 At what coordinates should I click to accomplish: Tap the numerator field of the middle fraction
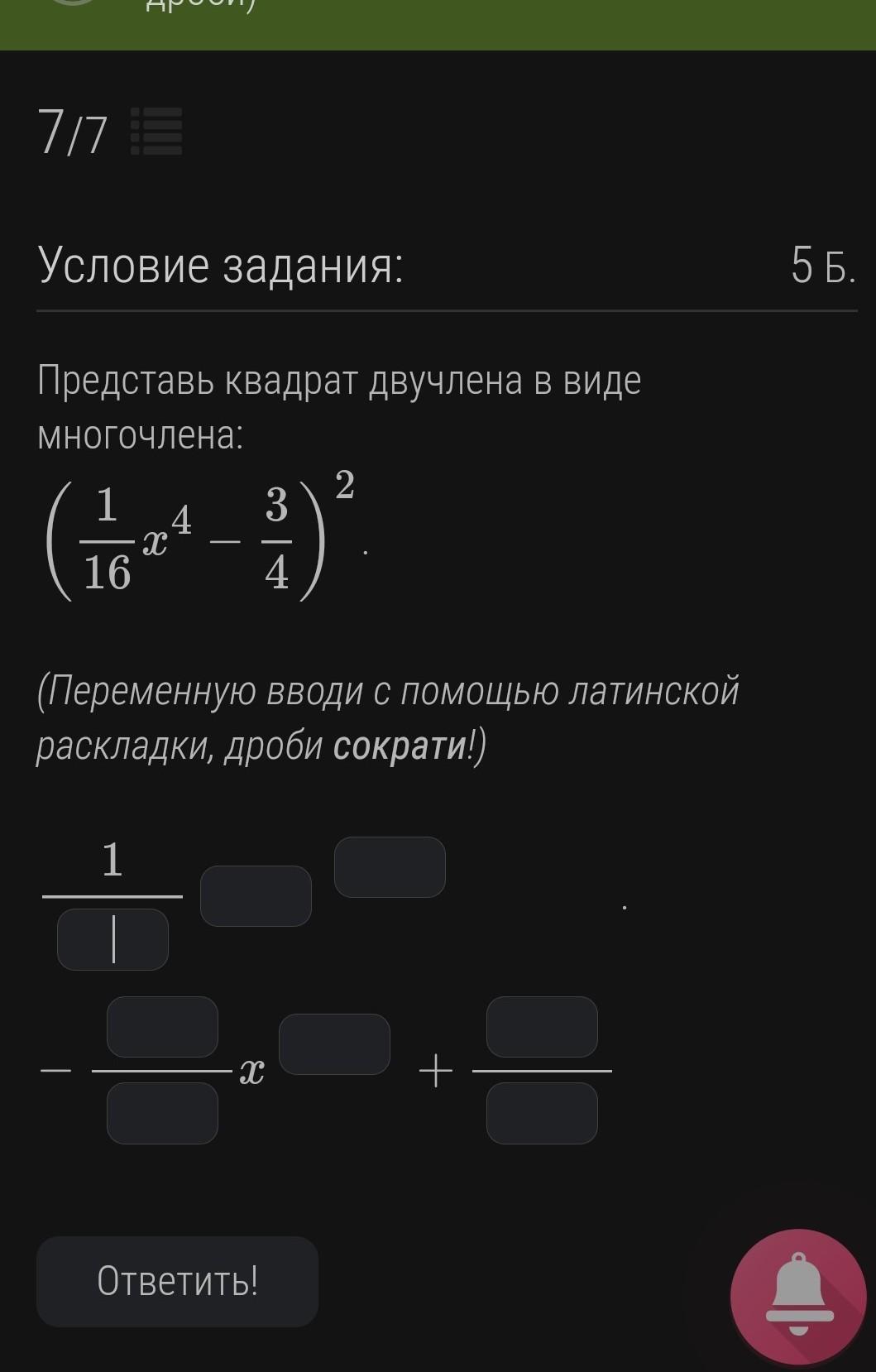tap(162, 1027)
